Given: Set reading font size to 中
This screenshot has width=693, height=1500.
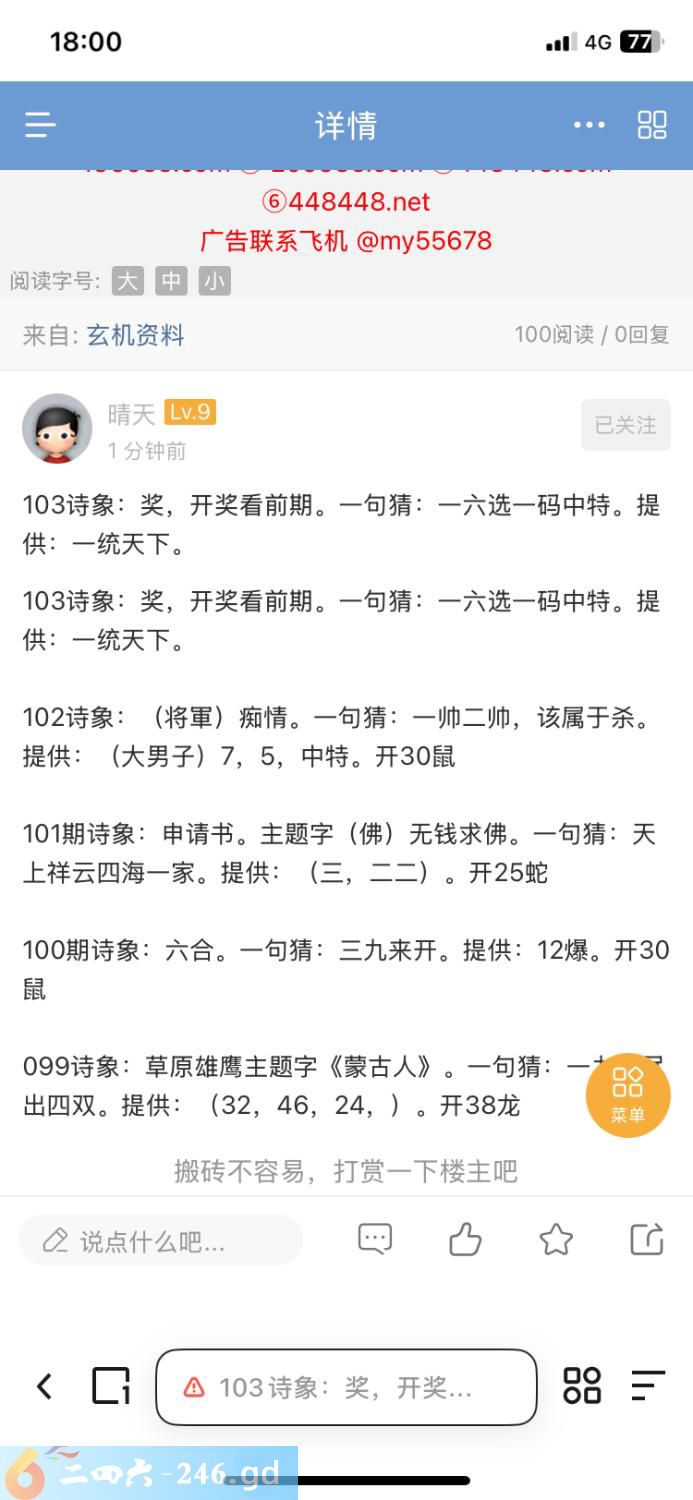Looking at the screenshot, I should [x=171, y=281].
